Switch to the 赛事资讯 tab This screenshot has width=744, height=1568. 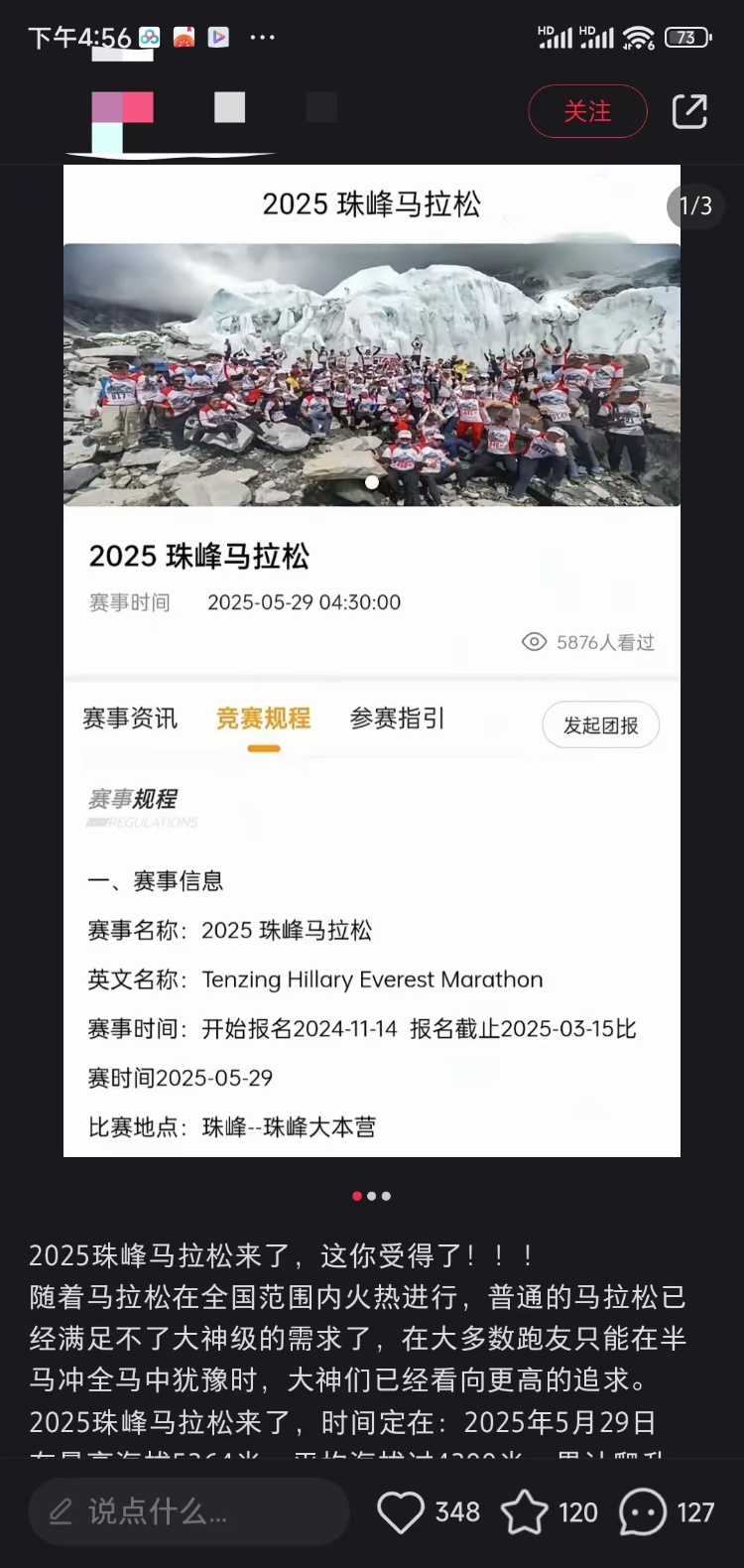[x=130, y=719]
